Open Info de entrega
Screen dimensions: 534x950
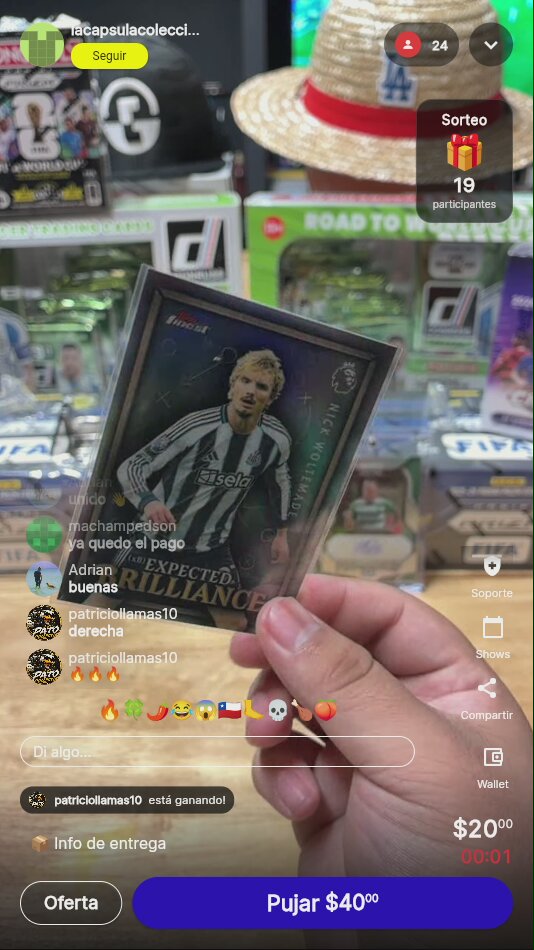pos(99,843)
